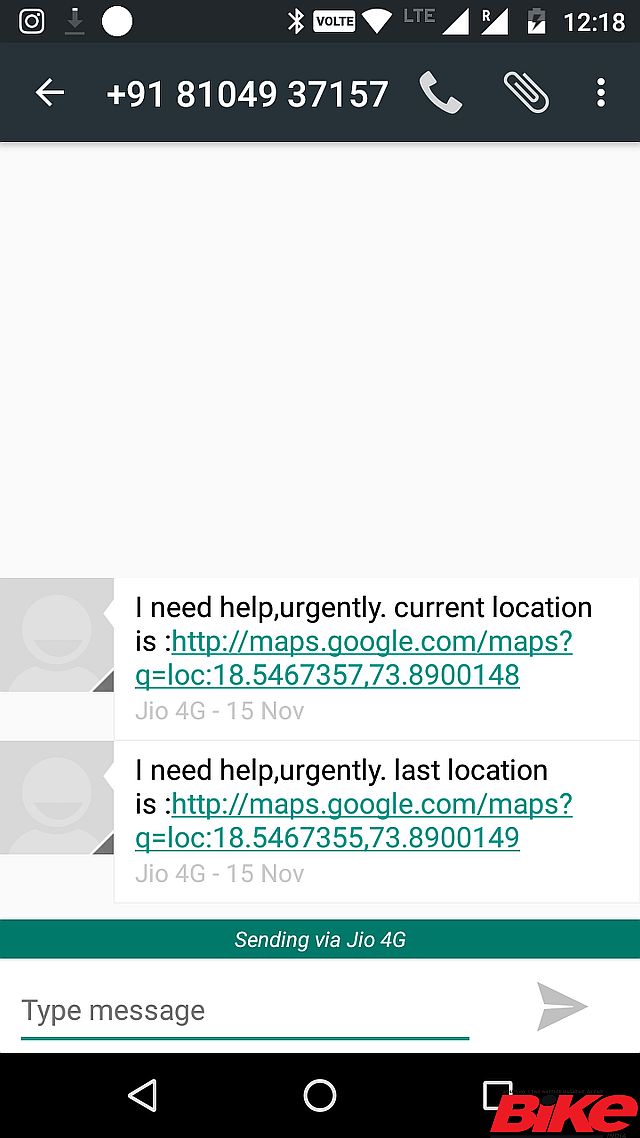Tap the contact avatar beside current location message
640x1138 pixels.
[57, 635]
